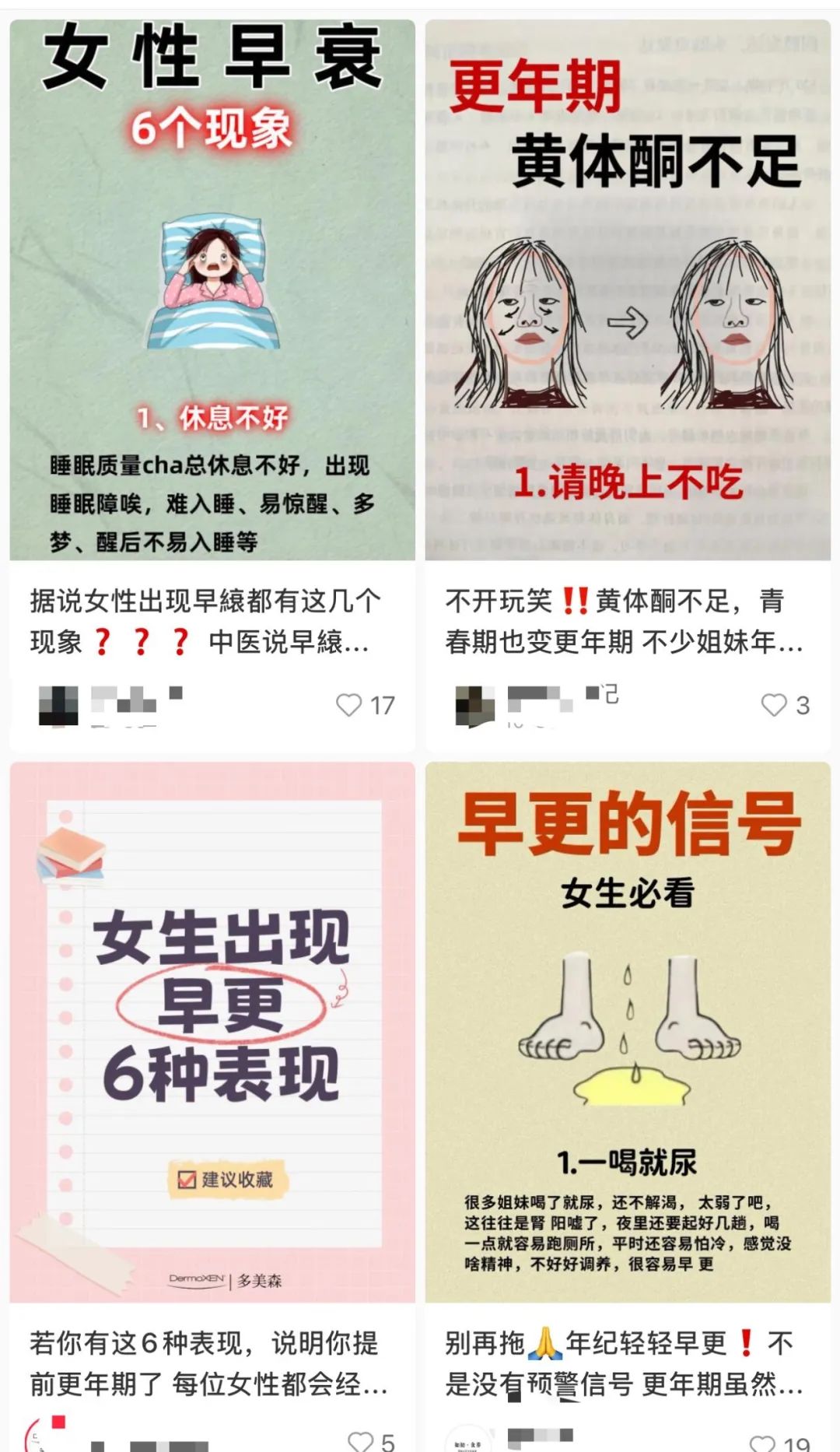This screenshot has width=840, height=1452.
Task: Like the 若你有这6种表现 post
Action: (360, 1440)
